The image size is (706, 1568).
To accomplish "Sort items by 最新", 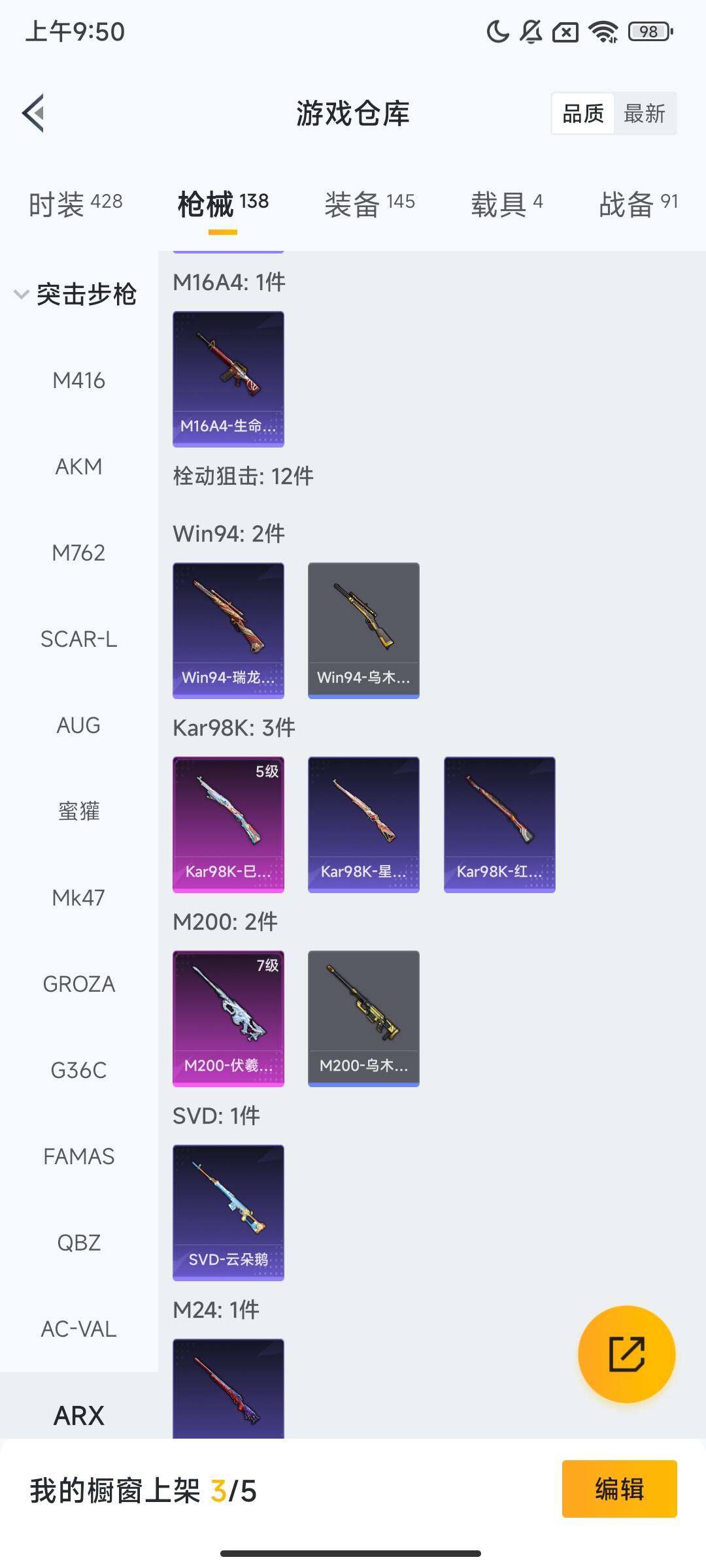I will [644, 114].
